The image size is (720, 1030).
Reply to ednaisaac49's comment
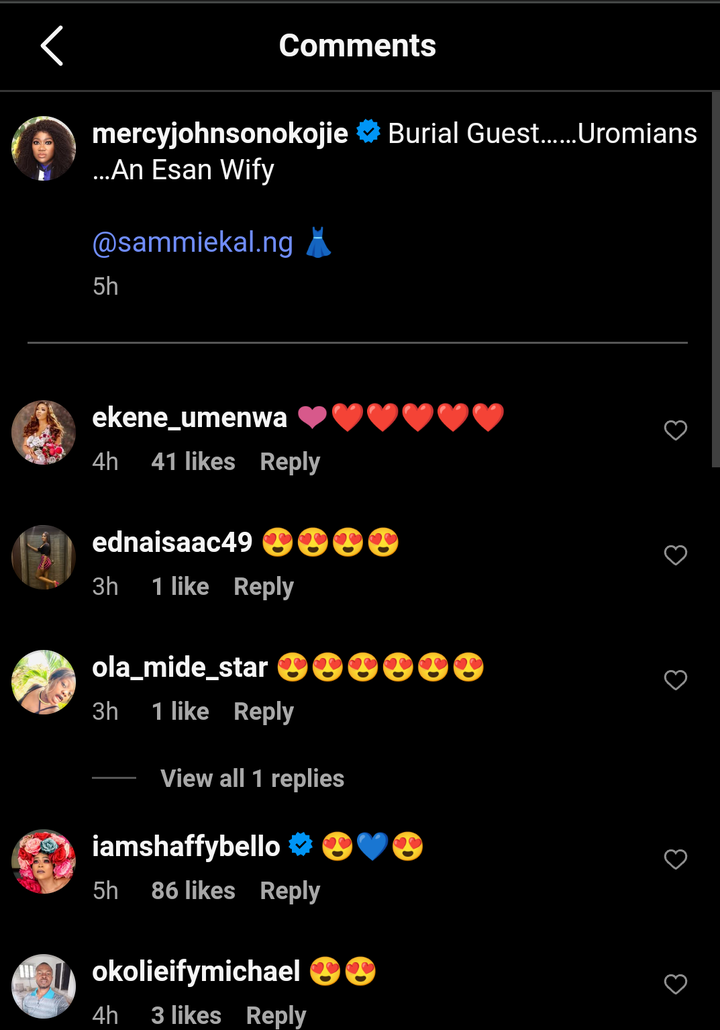263,587
